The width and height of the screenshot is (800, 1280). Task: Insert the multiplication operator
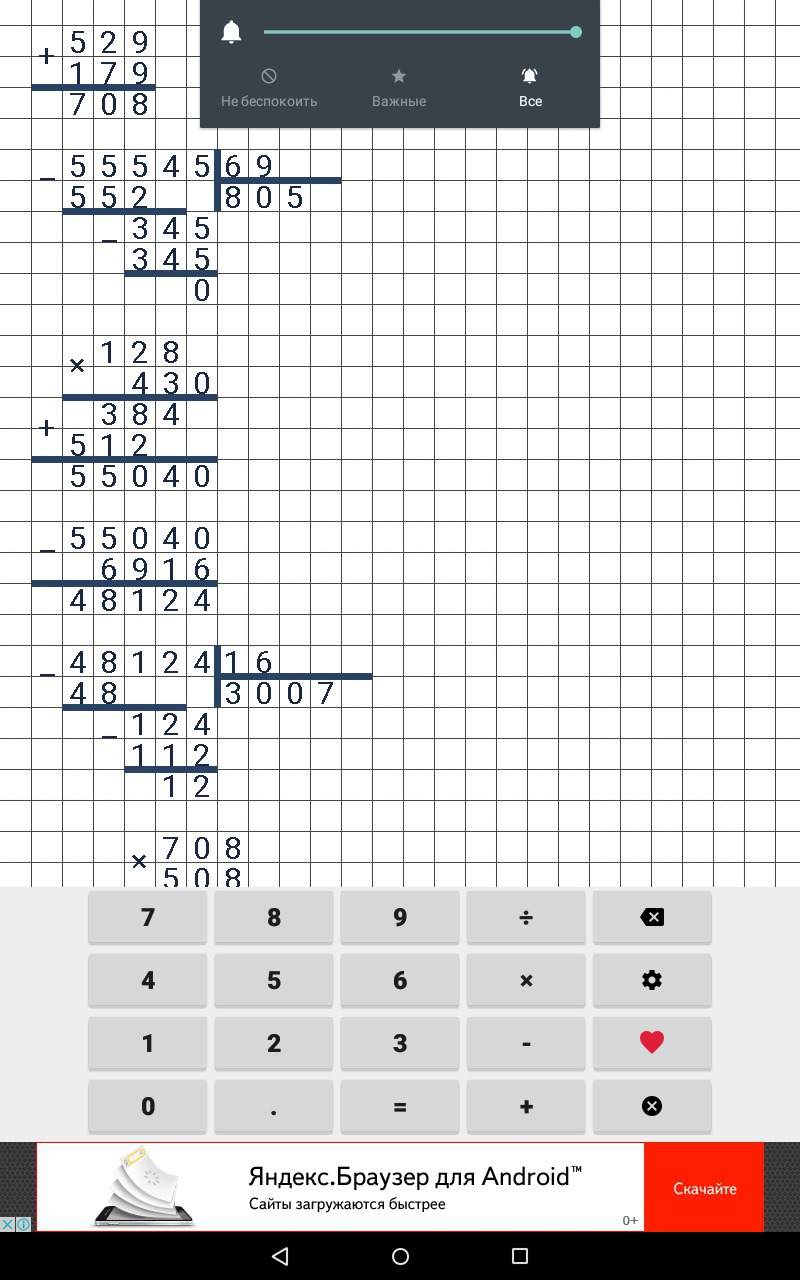[x=526, y=980]
